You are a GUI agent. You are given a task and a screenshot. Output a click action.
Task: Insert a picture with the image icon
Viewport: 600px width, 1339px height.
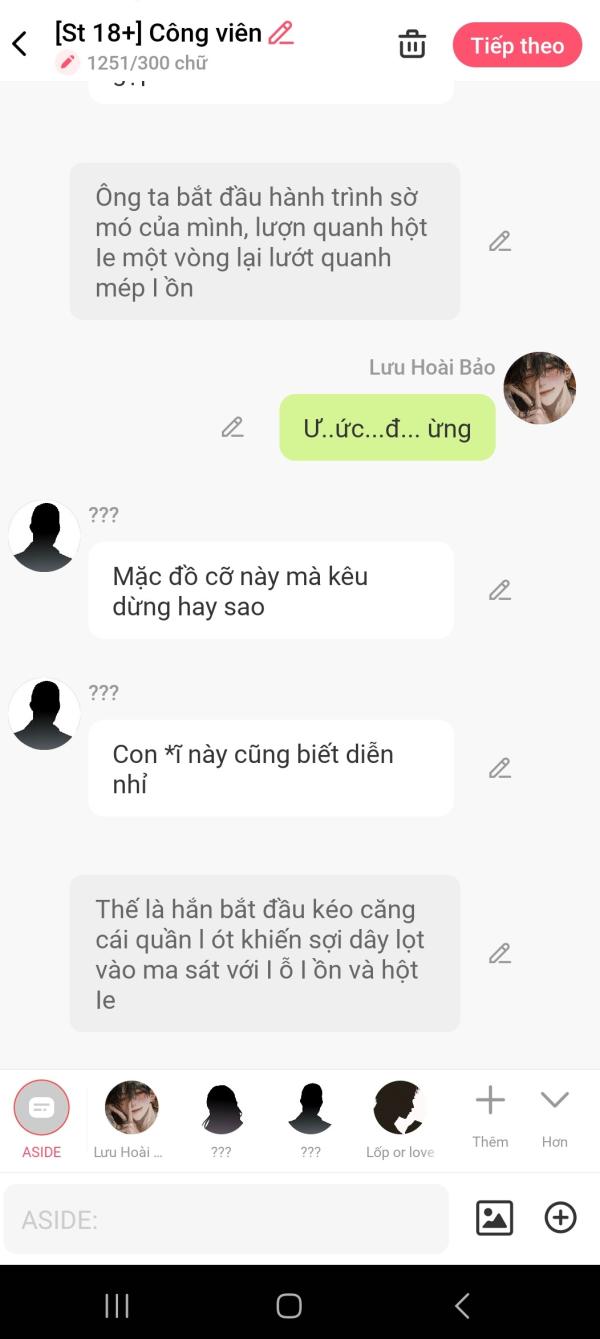494,1218
